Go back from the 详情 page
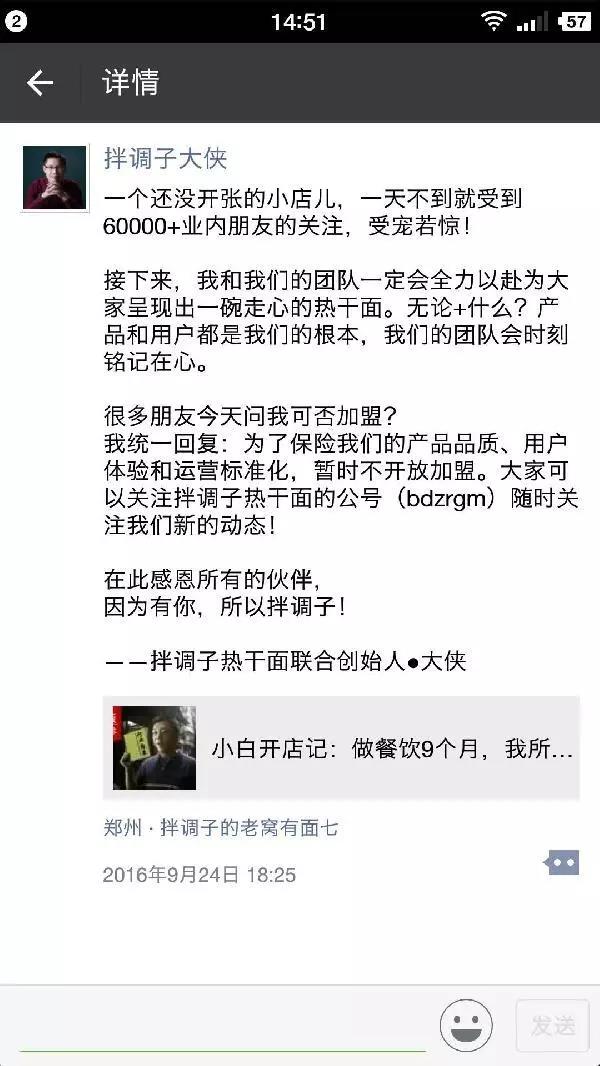 coord(39,83)
